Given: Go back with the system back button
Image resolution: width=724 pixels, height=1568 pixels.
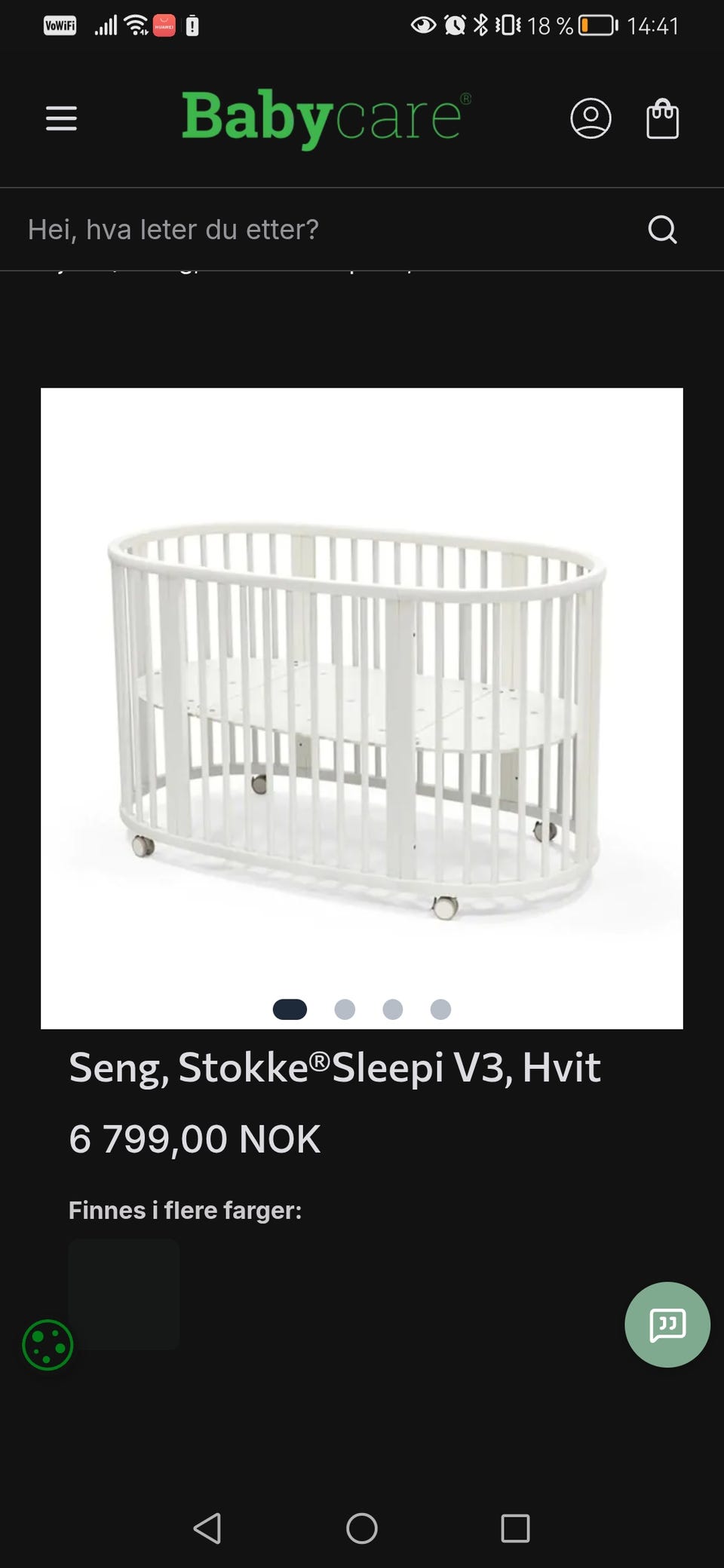Looking at the screenshot, I should 207,1529.
